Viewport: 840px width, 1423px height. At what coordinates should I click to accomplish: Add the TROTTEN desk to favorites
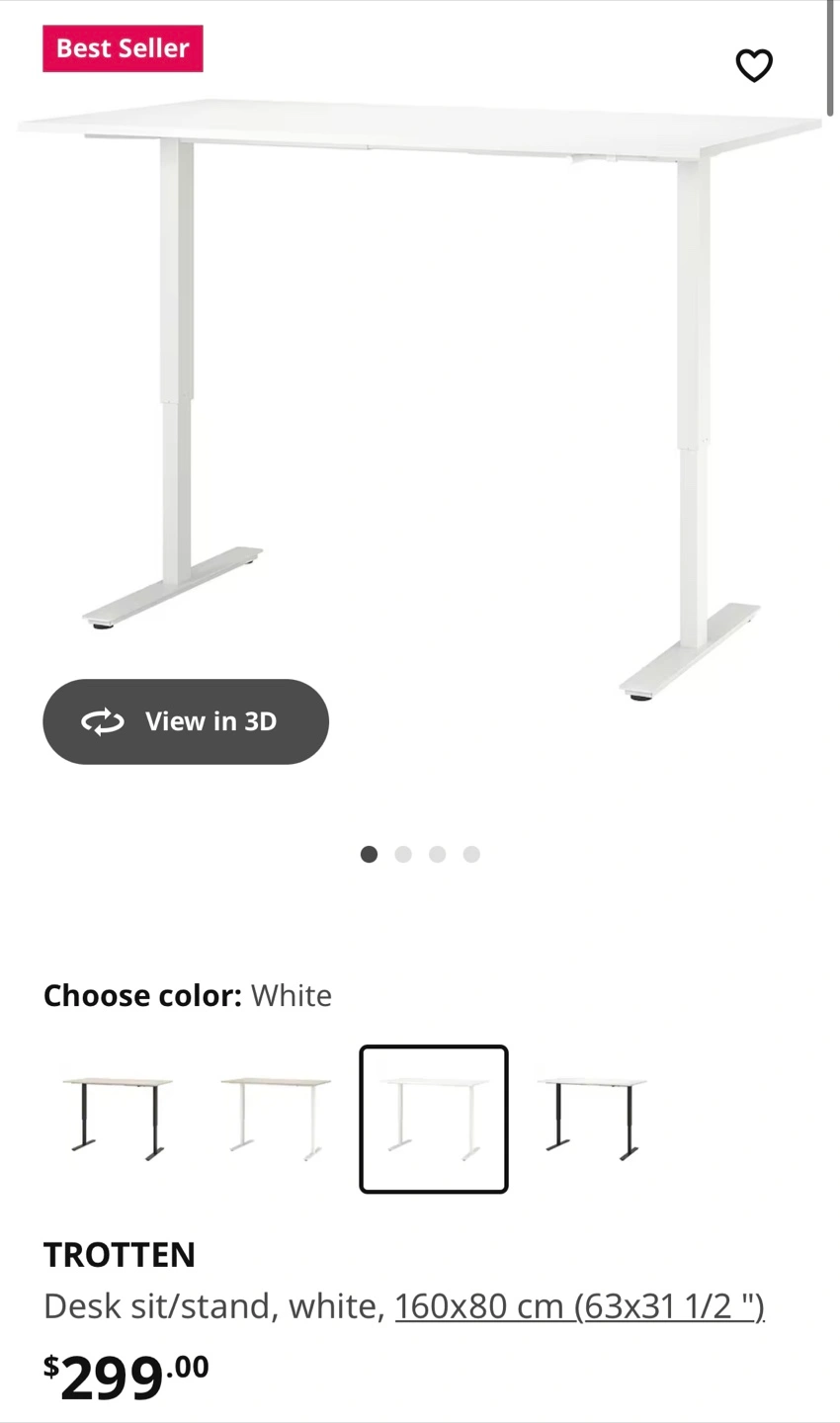(754, 65)
